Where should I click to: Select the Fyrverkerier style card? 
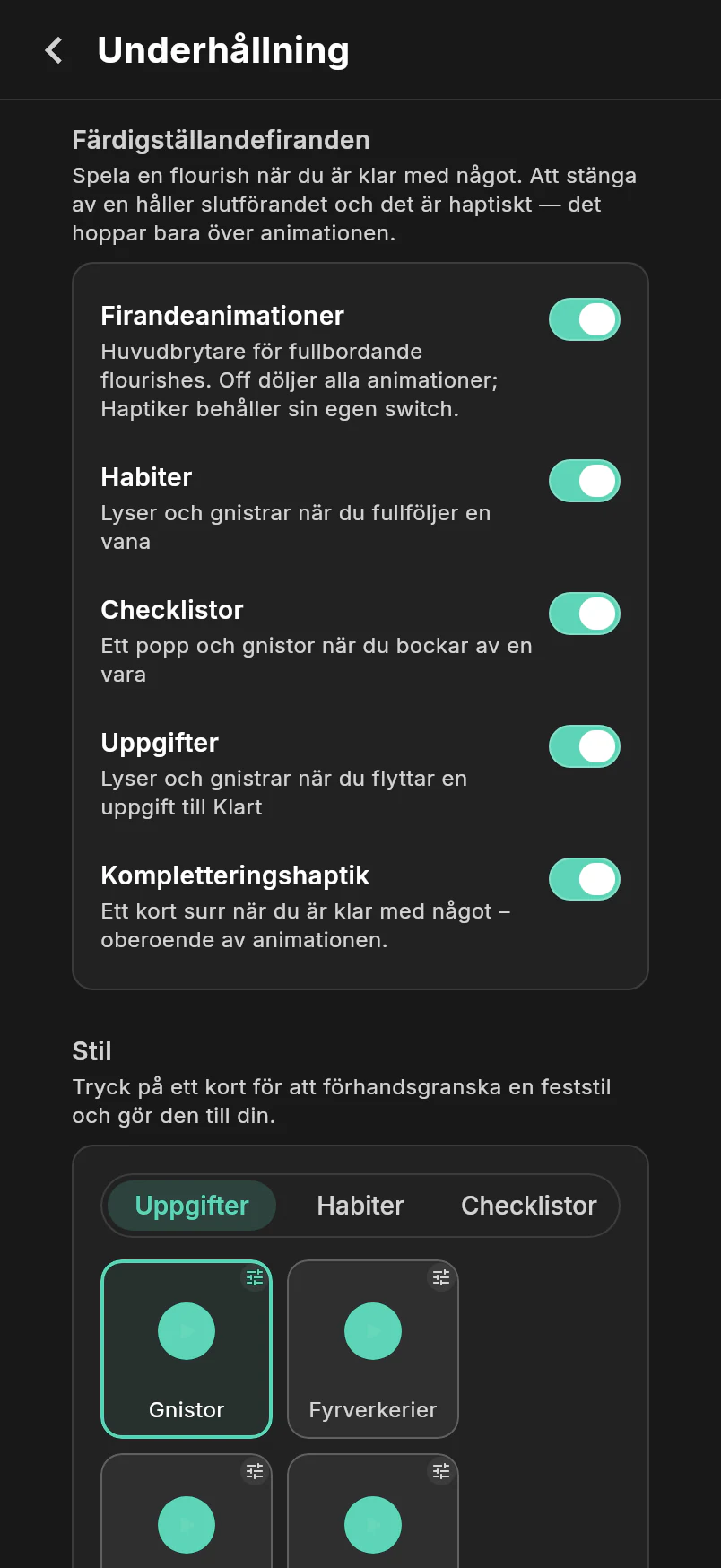(373, 1349)
